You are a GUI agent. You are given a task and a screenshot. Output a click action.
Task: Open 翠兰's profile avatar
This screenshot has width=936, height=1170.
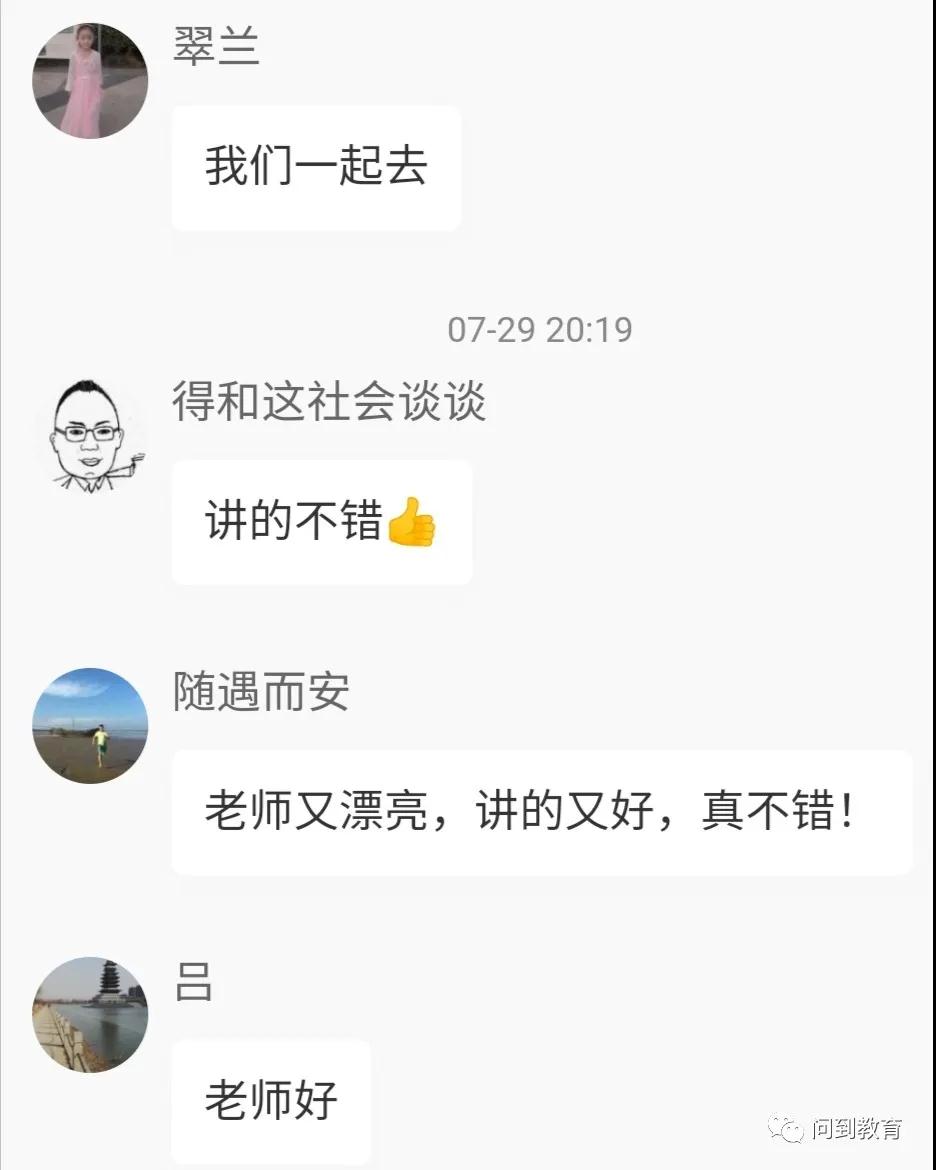(90, 81)
